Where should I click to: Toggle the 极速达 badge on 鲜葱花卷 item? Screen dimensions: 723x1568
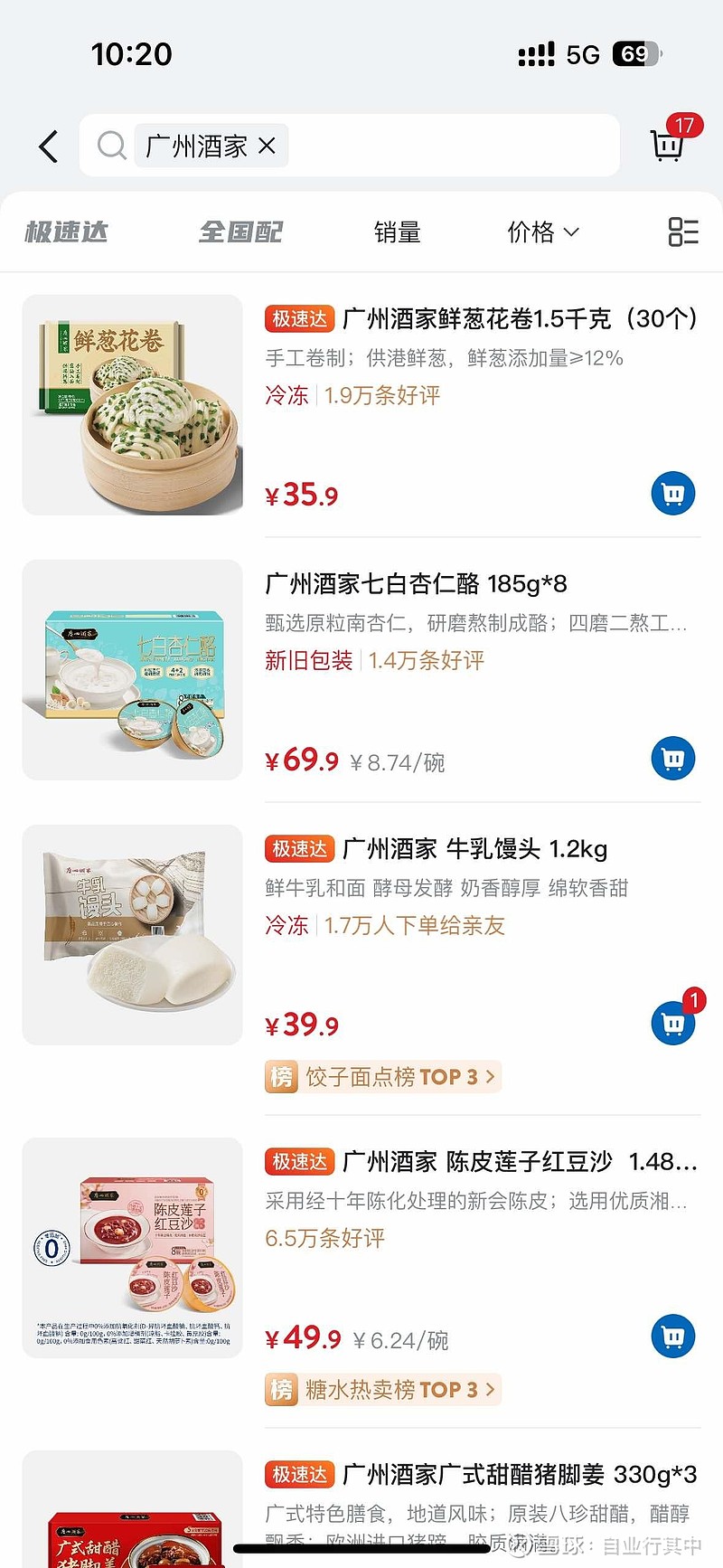click(298, 317)
